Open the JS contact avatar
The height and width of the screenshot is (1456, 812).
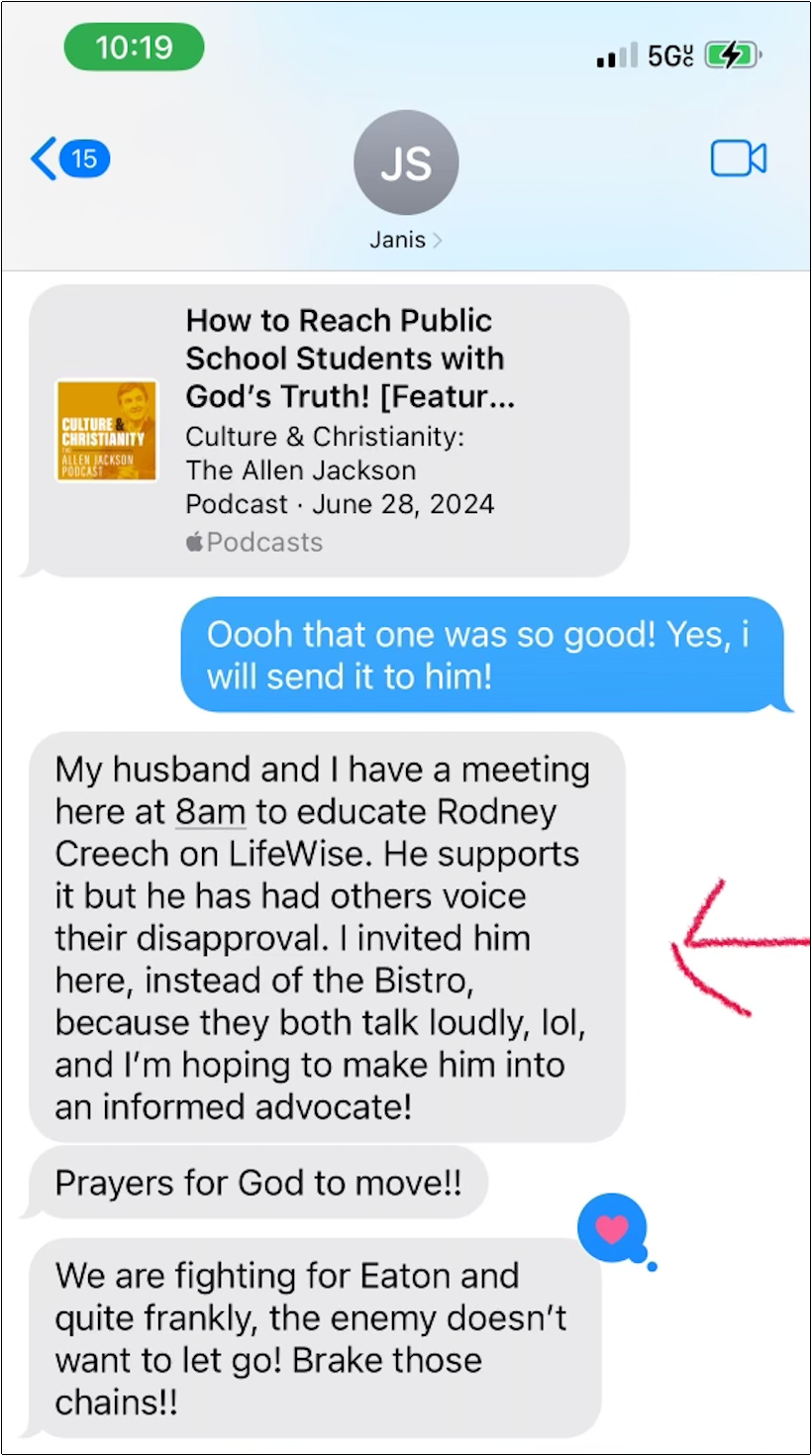point(406,161)
